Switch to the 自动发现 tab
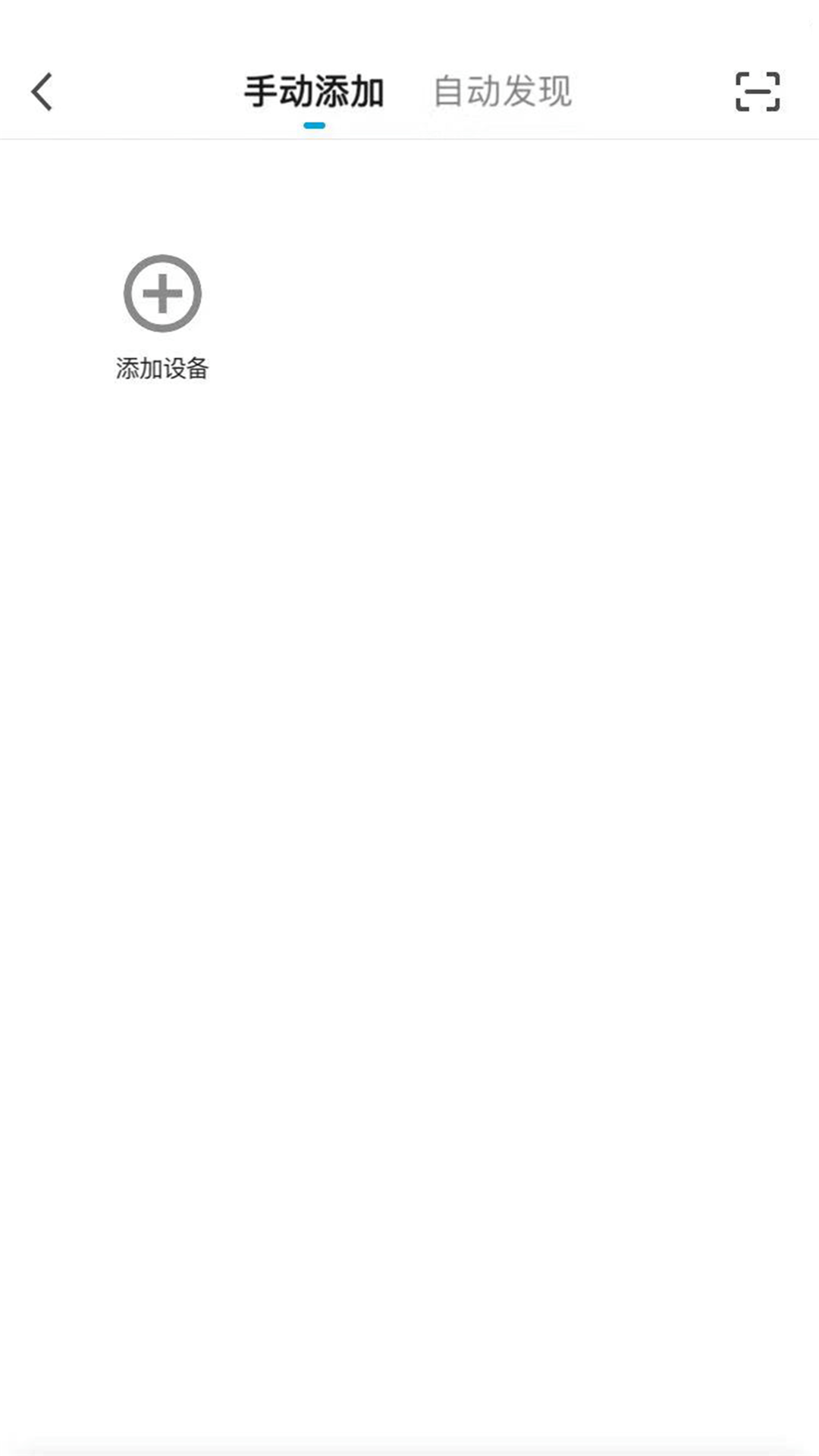The height and width of the screenshot is (1456, 819). point(504,89)
